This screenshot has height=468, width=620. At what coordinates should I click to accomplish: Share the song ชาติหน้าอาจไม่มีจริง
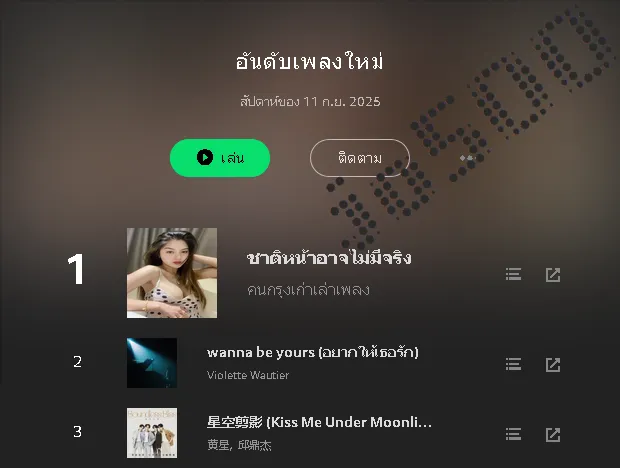(x=553, y=274)
